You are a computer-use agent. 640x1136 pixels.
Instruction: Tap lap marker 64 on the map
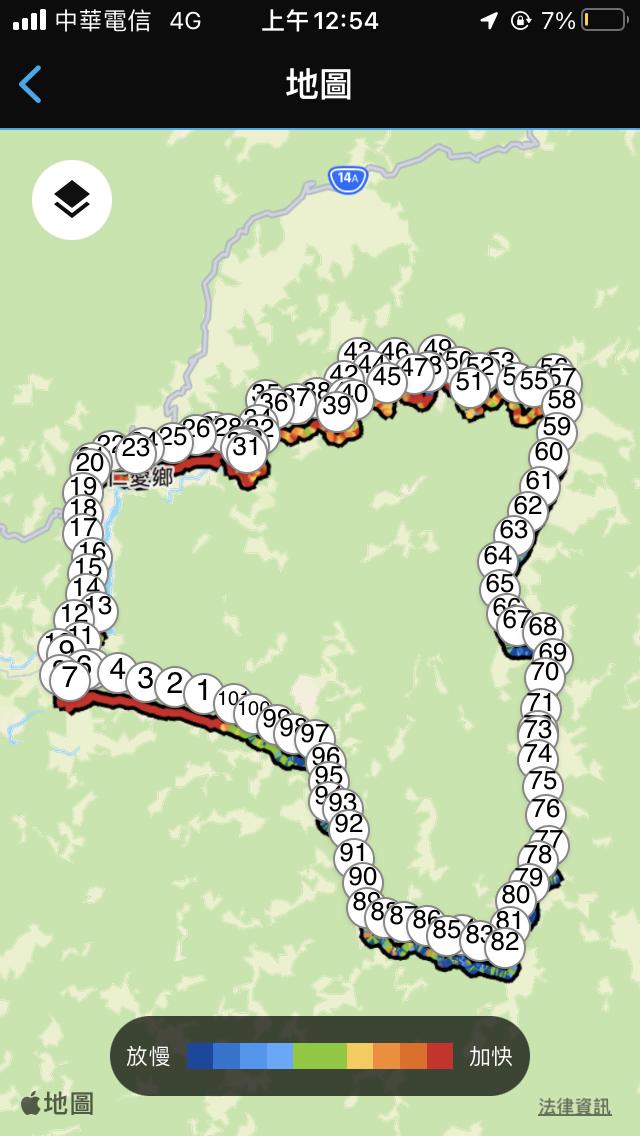coord(498,556)
